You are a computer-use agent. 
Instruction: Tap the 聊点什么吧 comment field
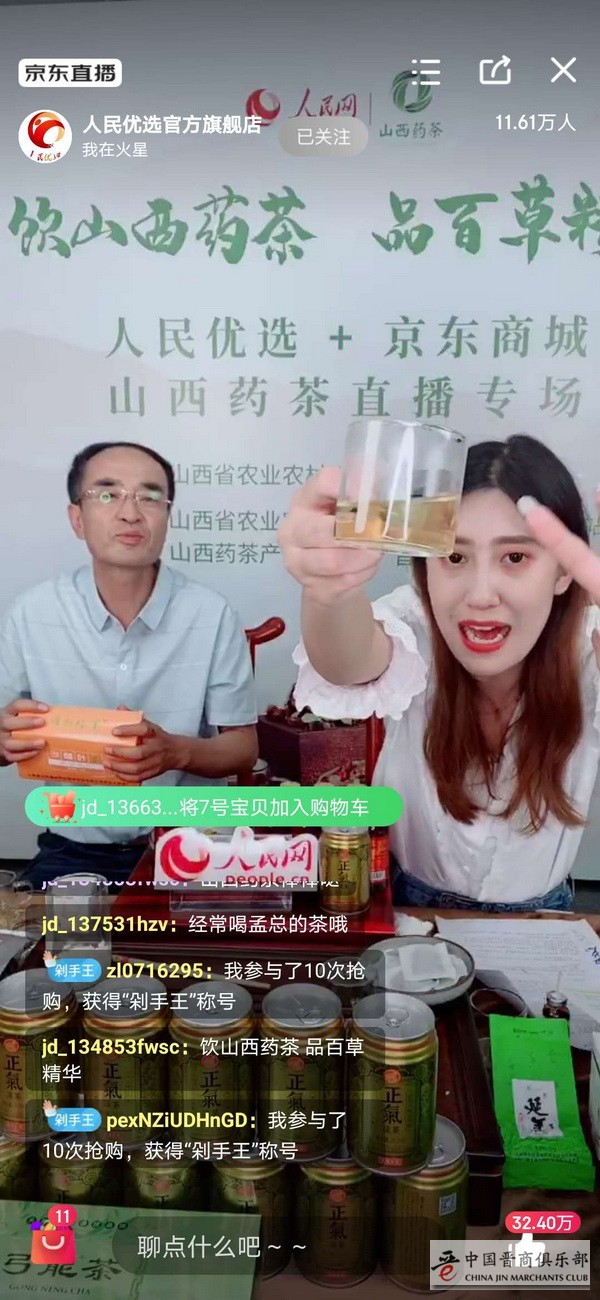pyautogui.click(x=222, y=1246)
